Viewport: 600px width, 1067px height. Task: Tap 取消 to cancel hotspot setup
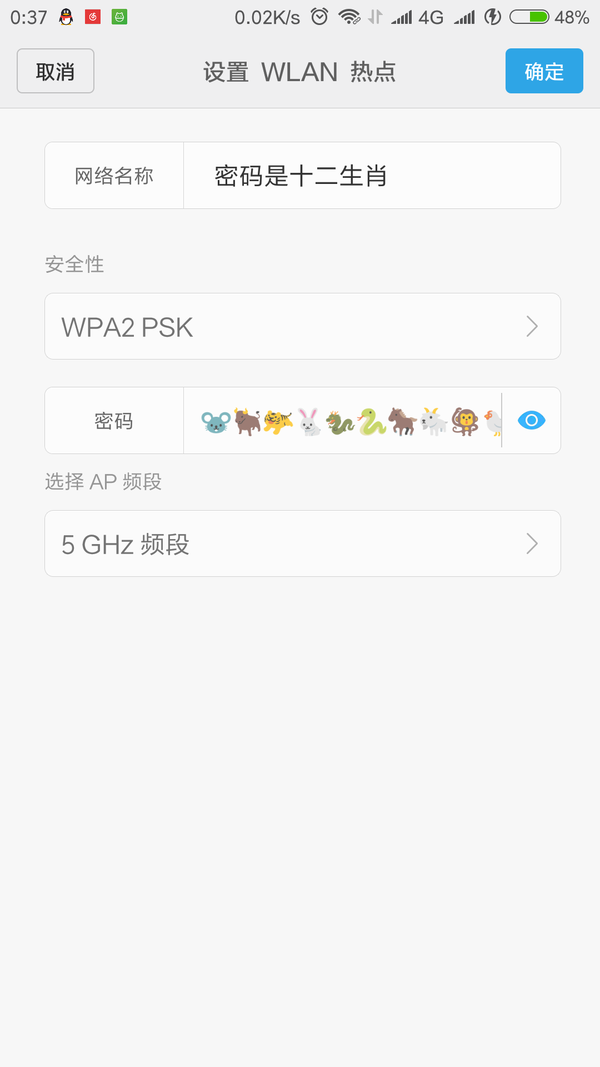(x=55, y=71)
